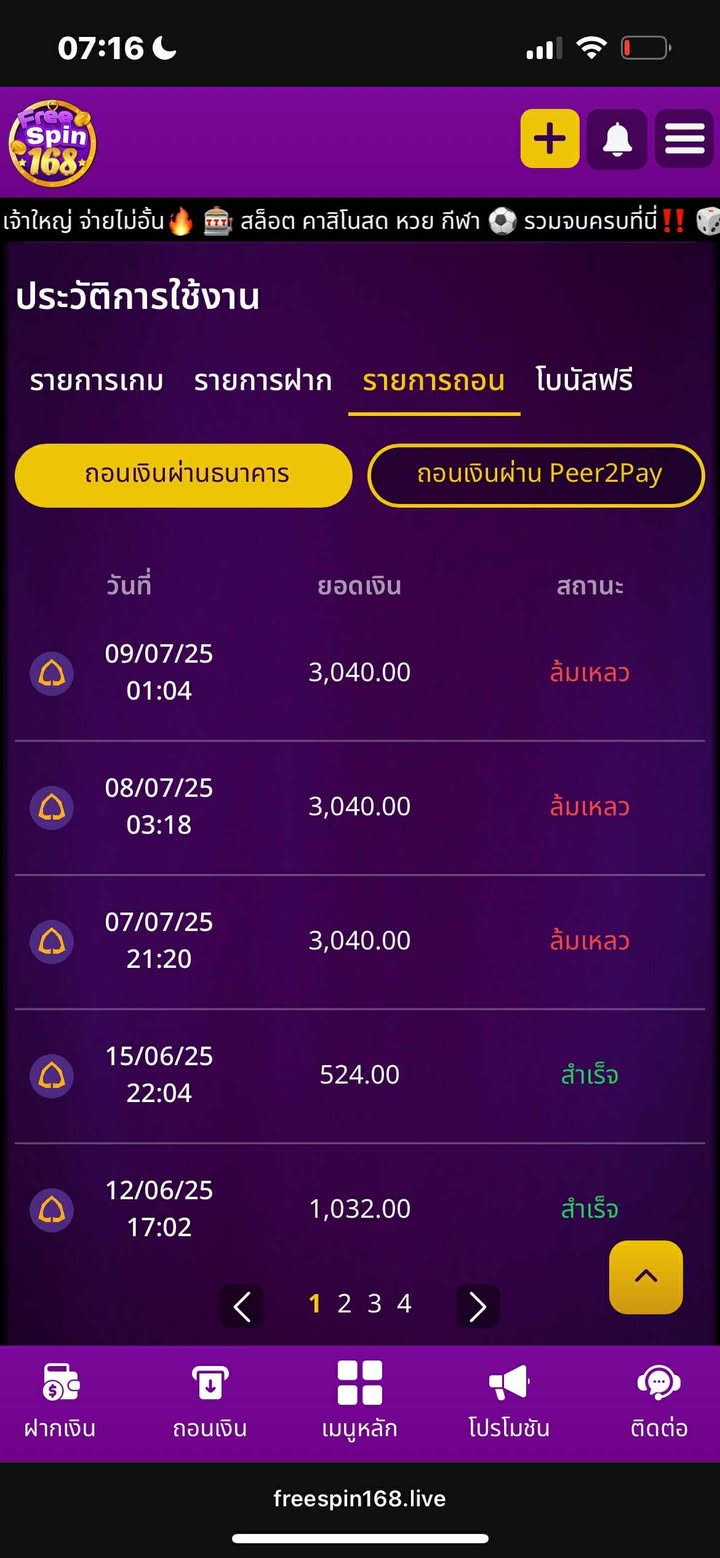Tap the scroll-to-top arrow button

(646, 1277)
